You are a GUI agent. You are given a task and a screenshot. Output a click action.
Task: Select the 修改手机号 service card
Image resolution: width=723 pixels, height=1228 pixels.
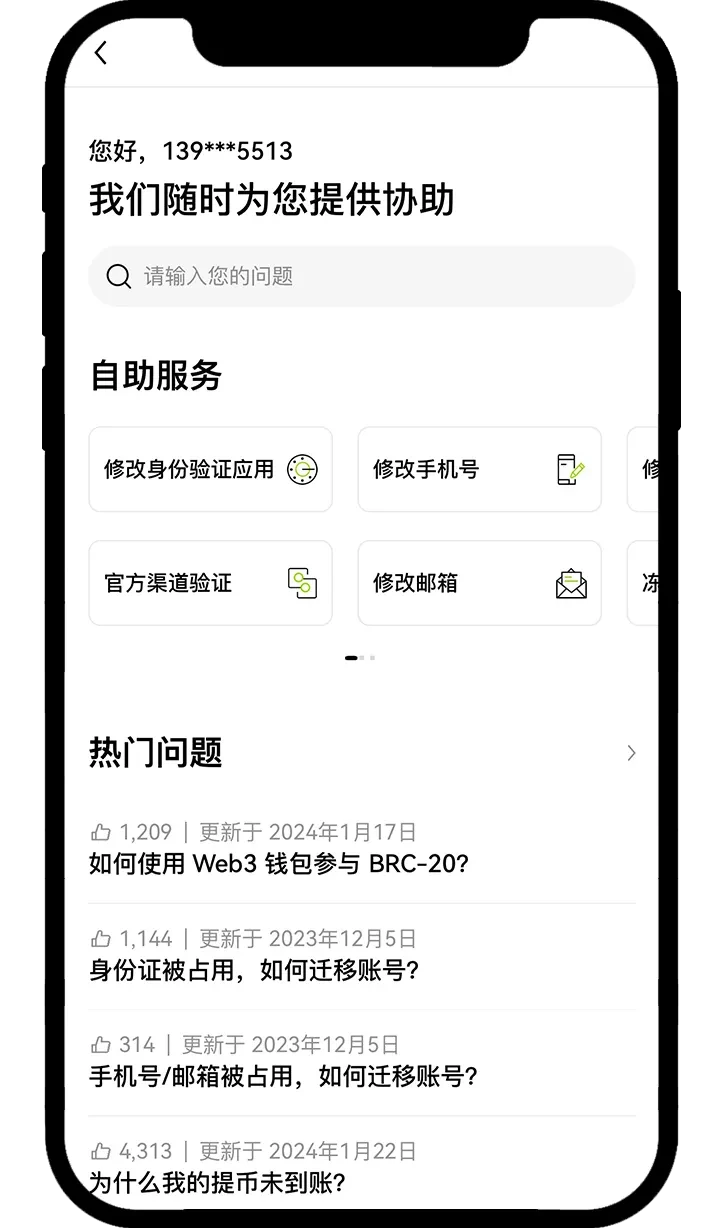coord(479,469)
